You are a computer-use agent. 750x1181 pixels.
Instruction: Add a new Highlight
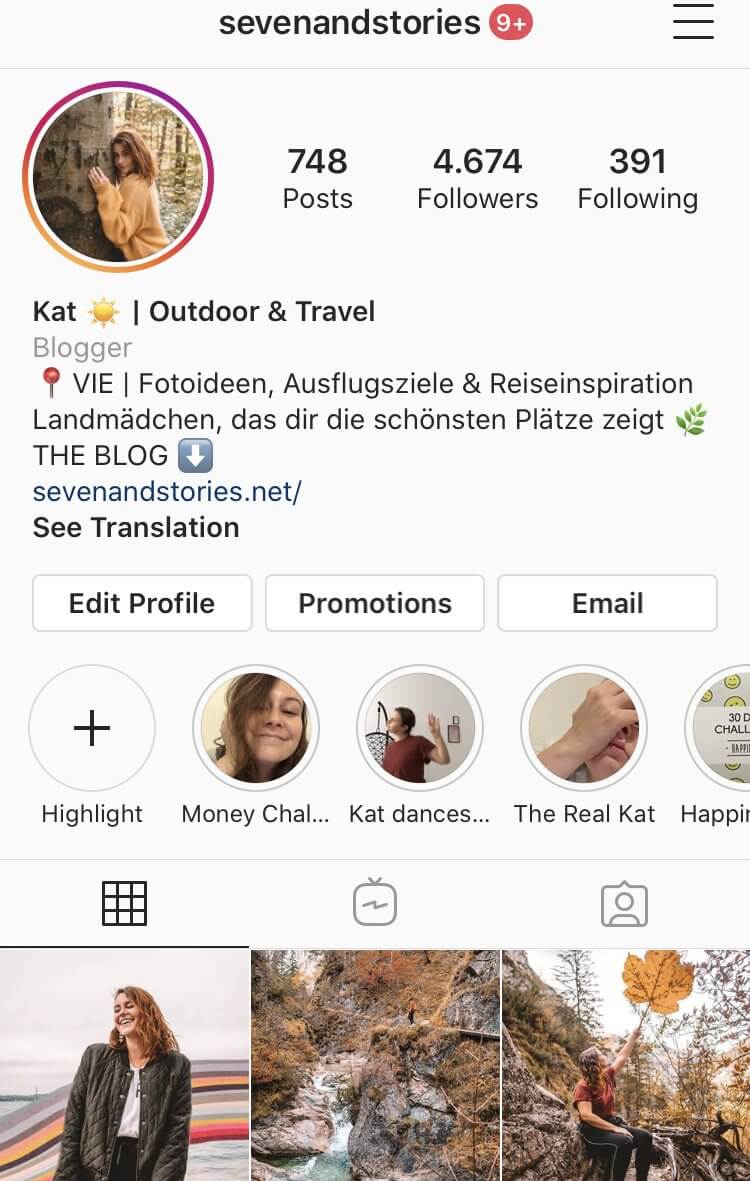click(92, 728)
